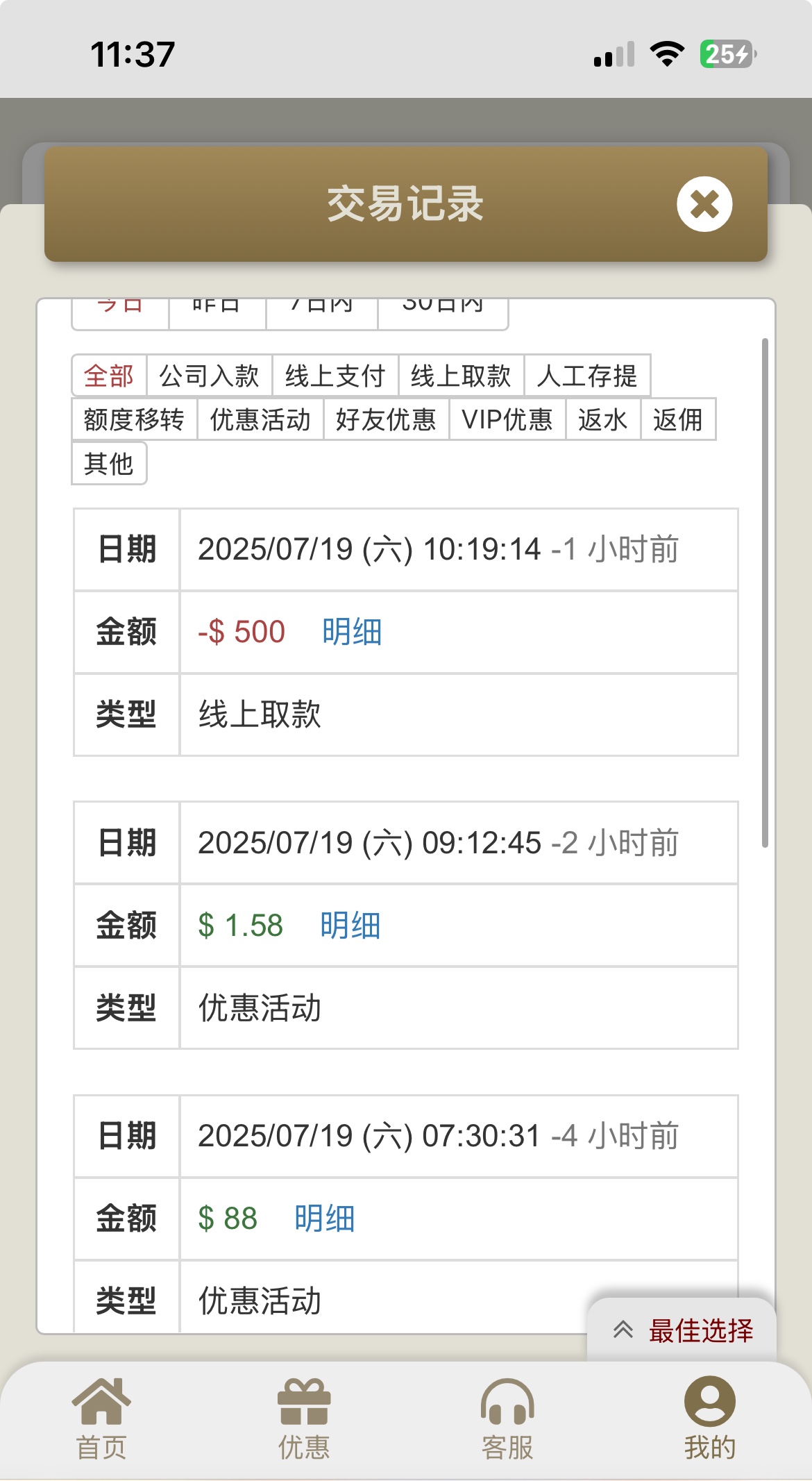
Task: Open 明细 for the -$500 withdrawal
Action: [x=352, y=632]
